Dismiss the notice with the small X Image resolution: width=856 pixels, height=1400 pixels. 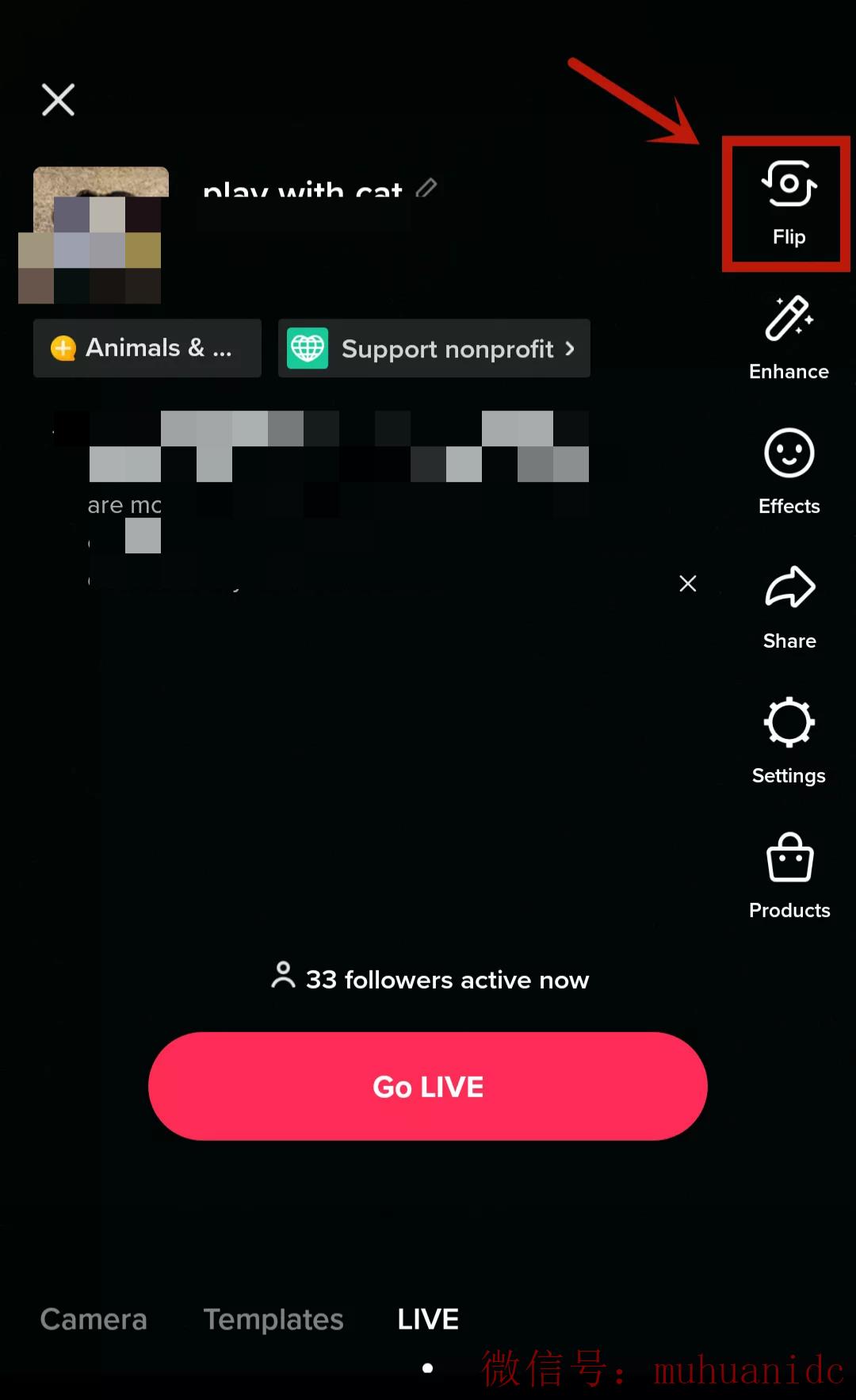(x=688, y=583)
